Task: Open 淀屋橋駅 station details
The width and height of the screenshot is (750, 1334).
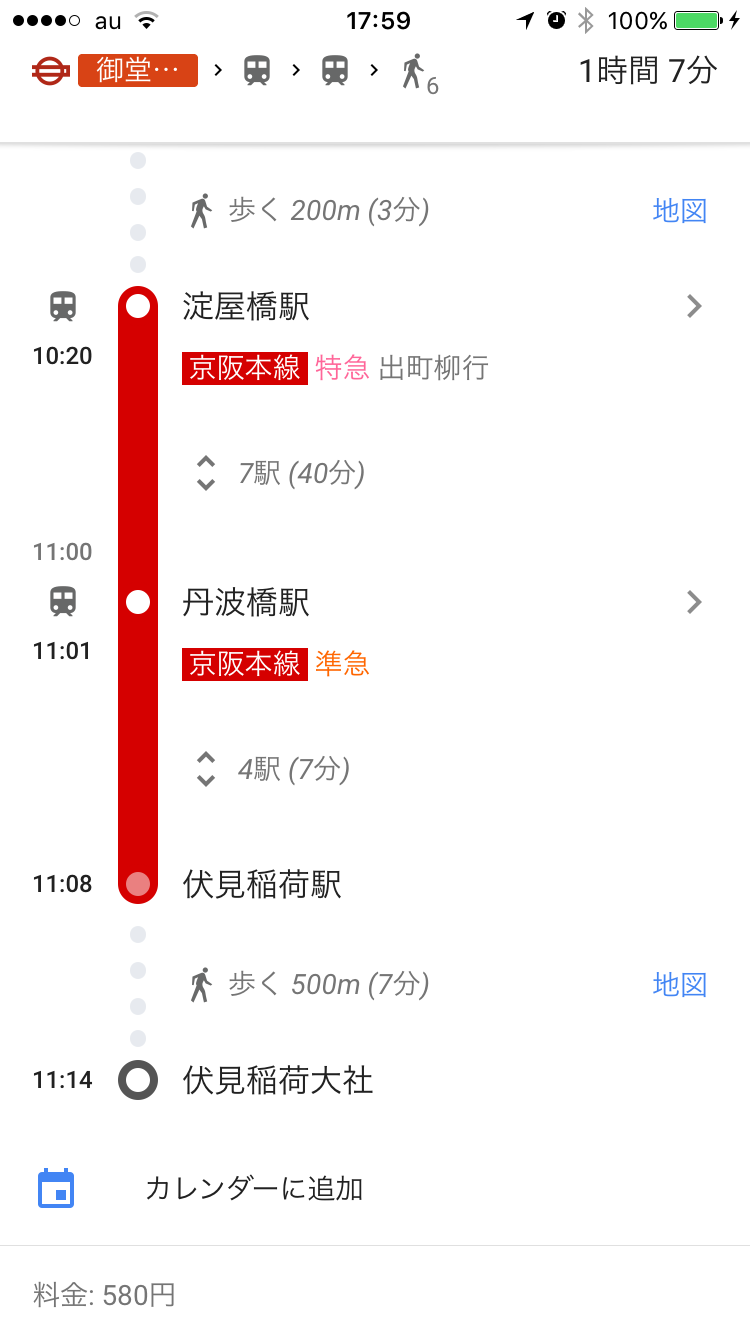Action: click(694, 307)
